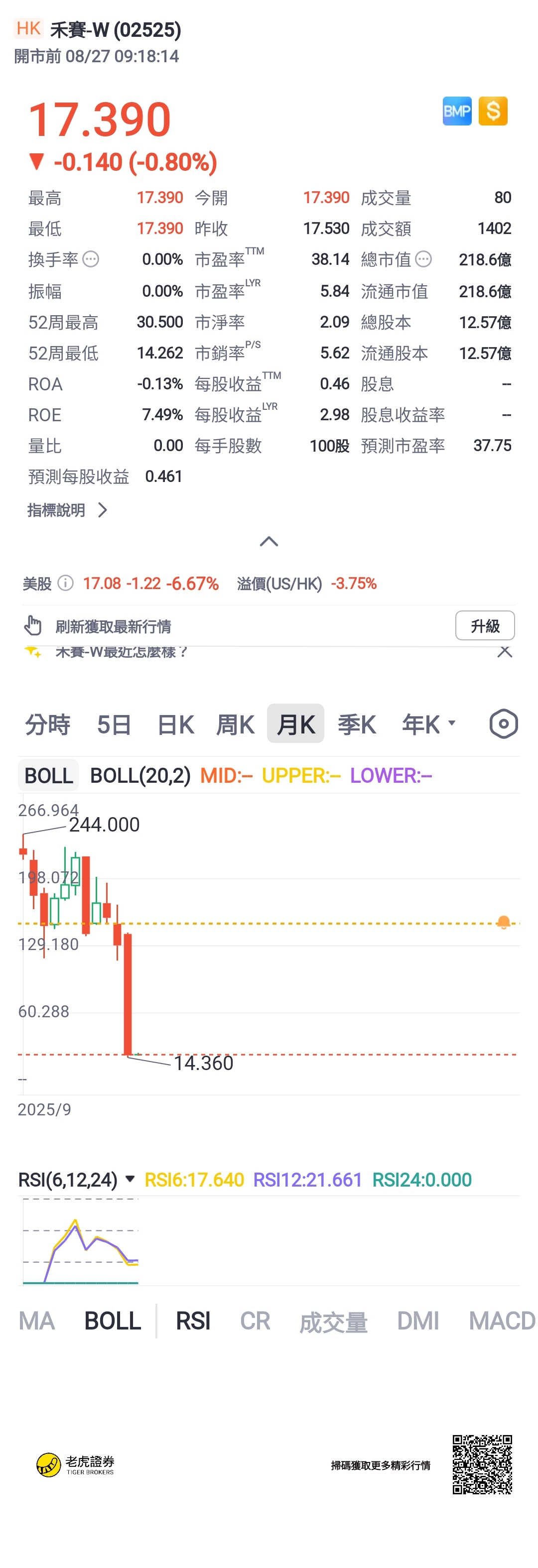The image size is (538, 1568).
Task: Open the orange dollar sign icon
Action: (493, 112)
